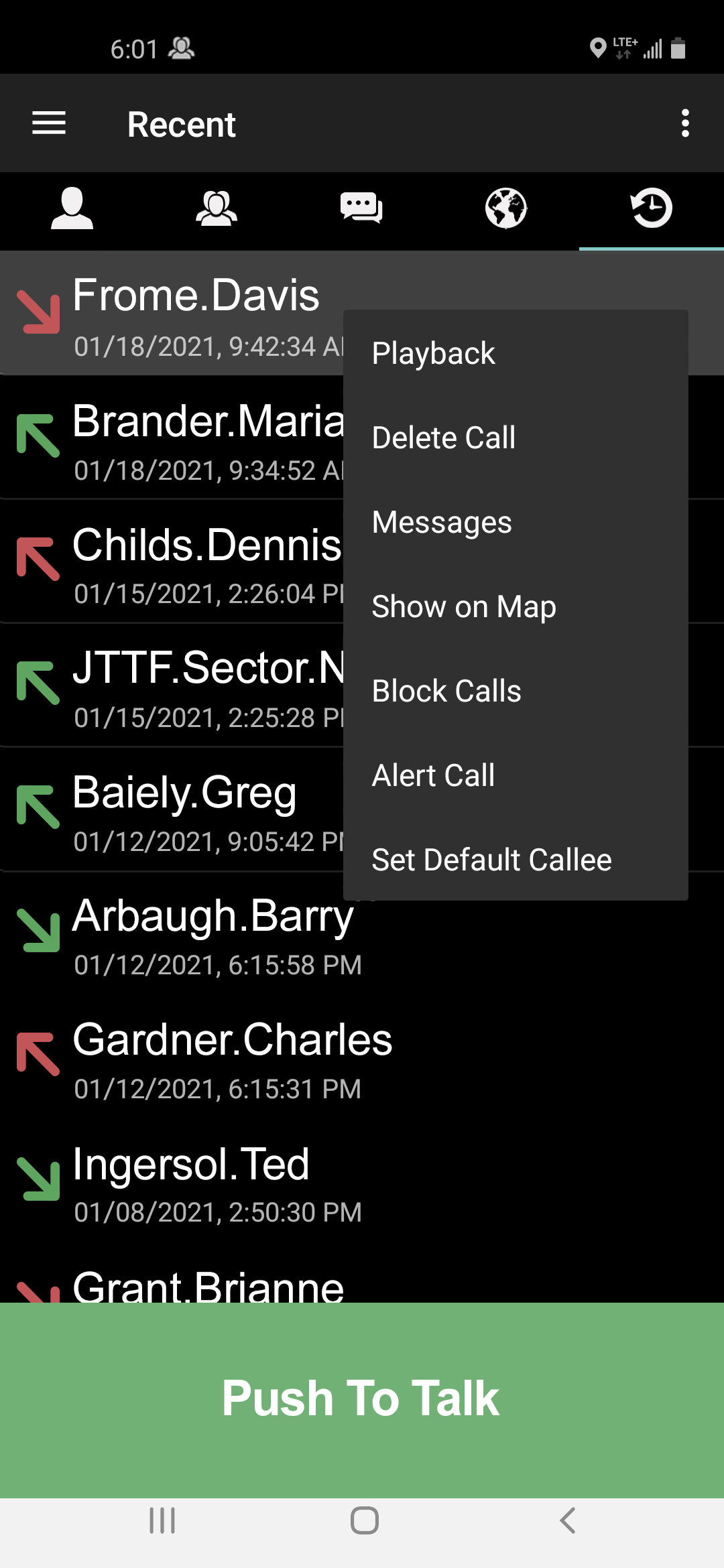
Task: Open Messages from the popup menu
Action: 516,522
